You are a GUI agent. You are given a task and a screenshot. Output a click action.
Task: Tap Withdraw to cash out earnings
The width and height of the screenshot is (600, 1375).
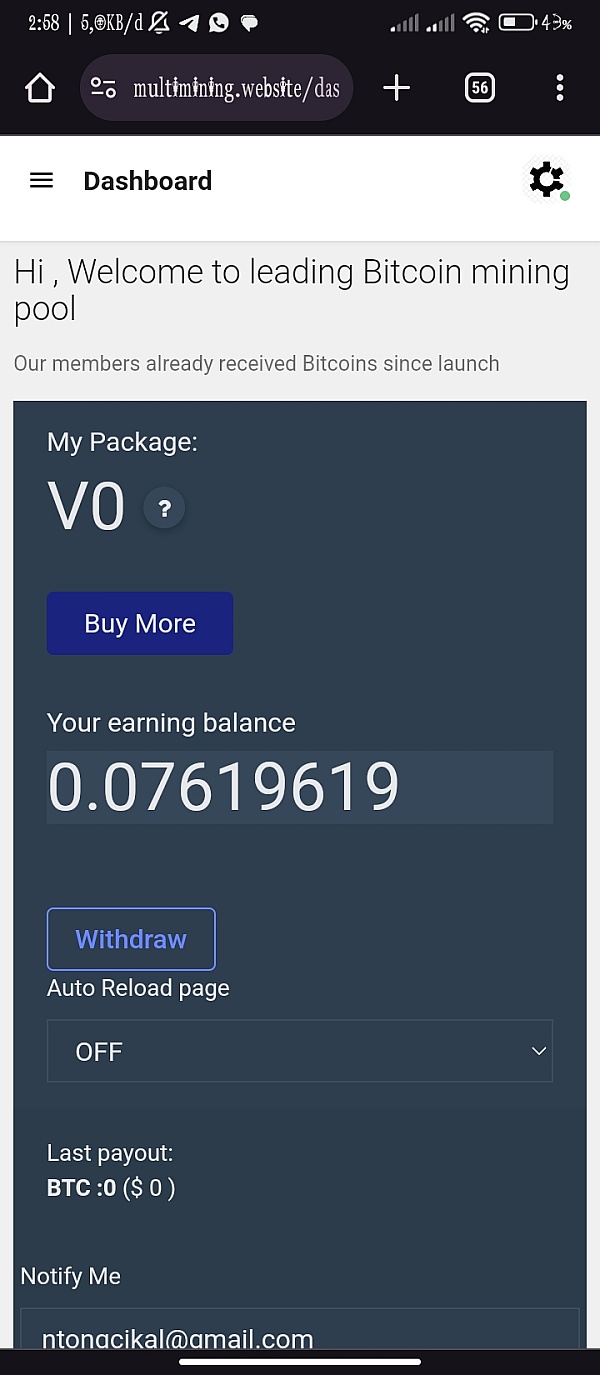click(x=131, y=939)
